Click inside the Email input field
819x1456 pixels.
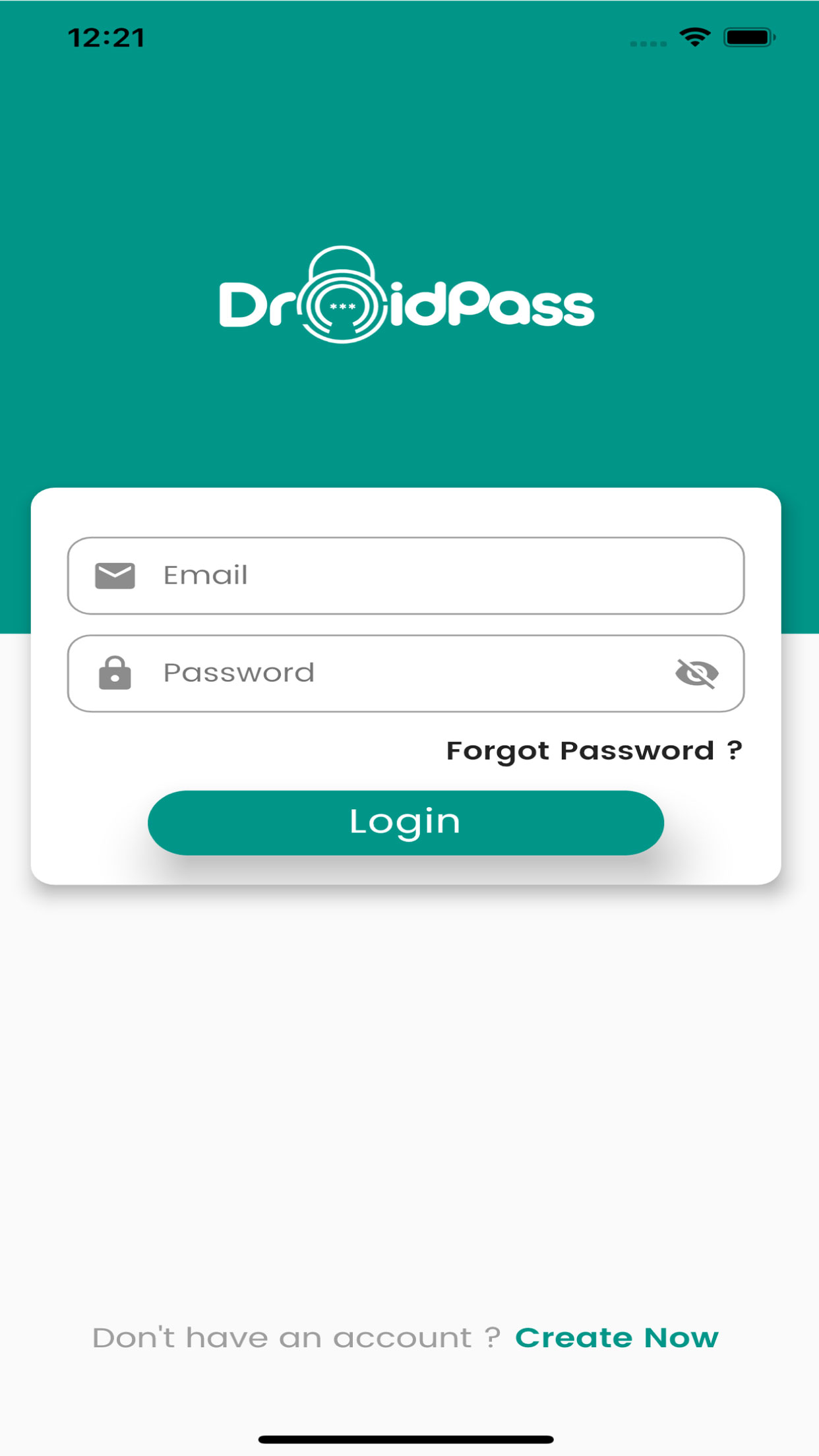pyautogui.click(x=396, y=574)
